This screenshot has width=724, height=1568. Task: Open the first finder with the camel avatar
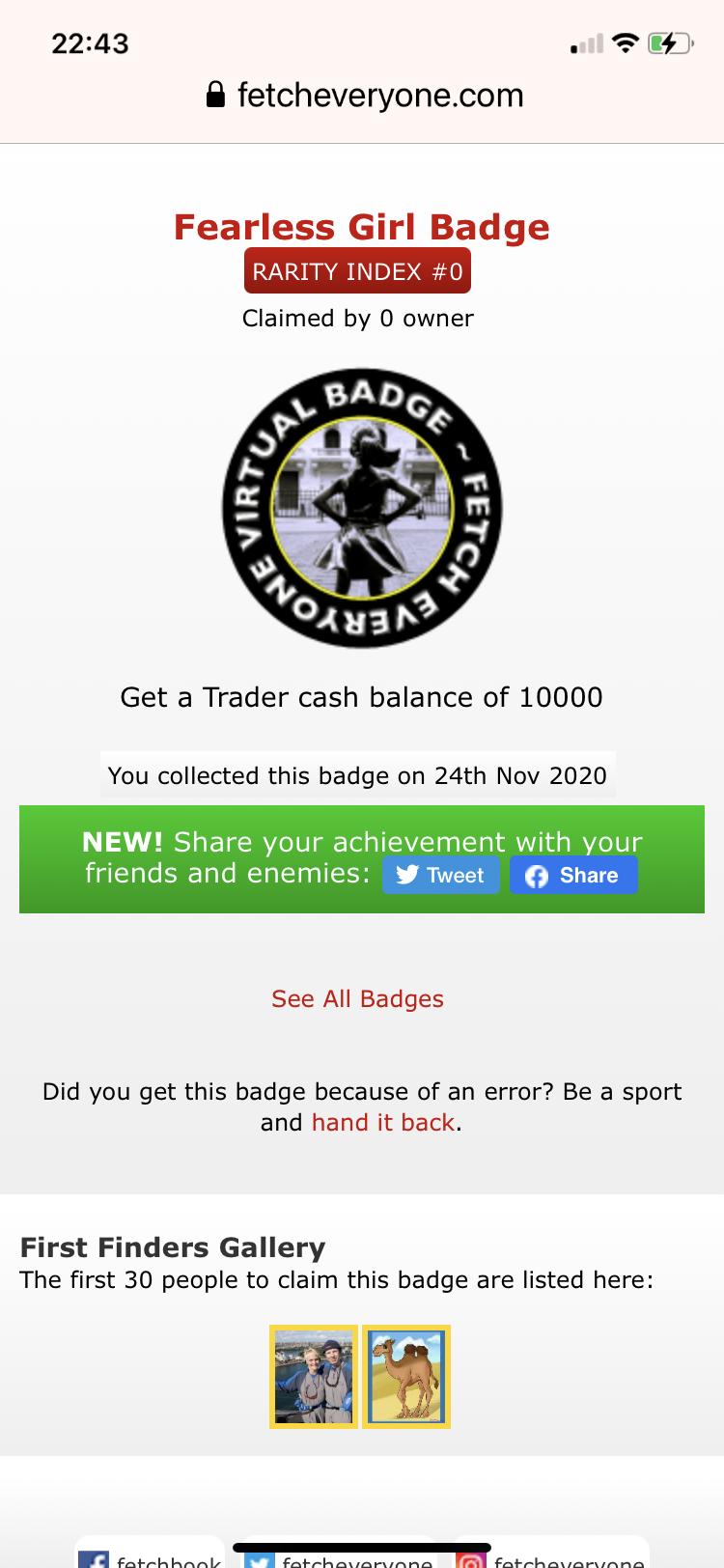coord(406,1377)
